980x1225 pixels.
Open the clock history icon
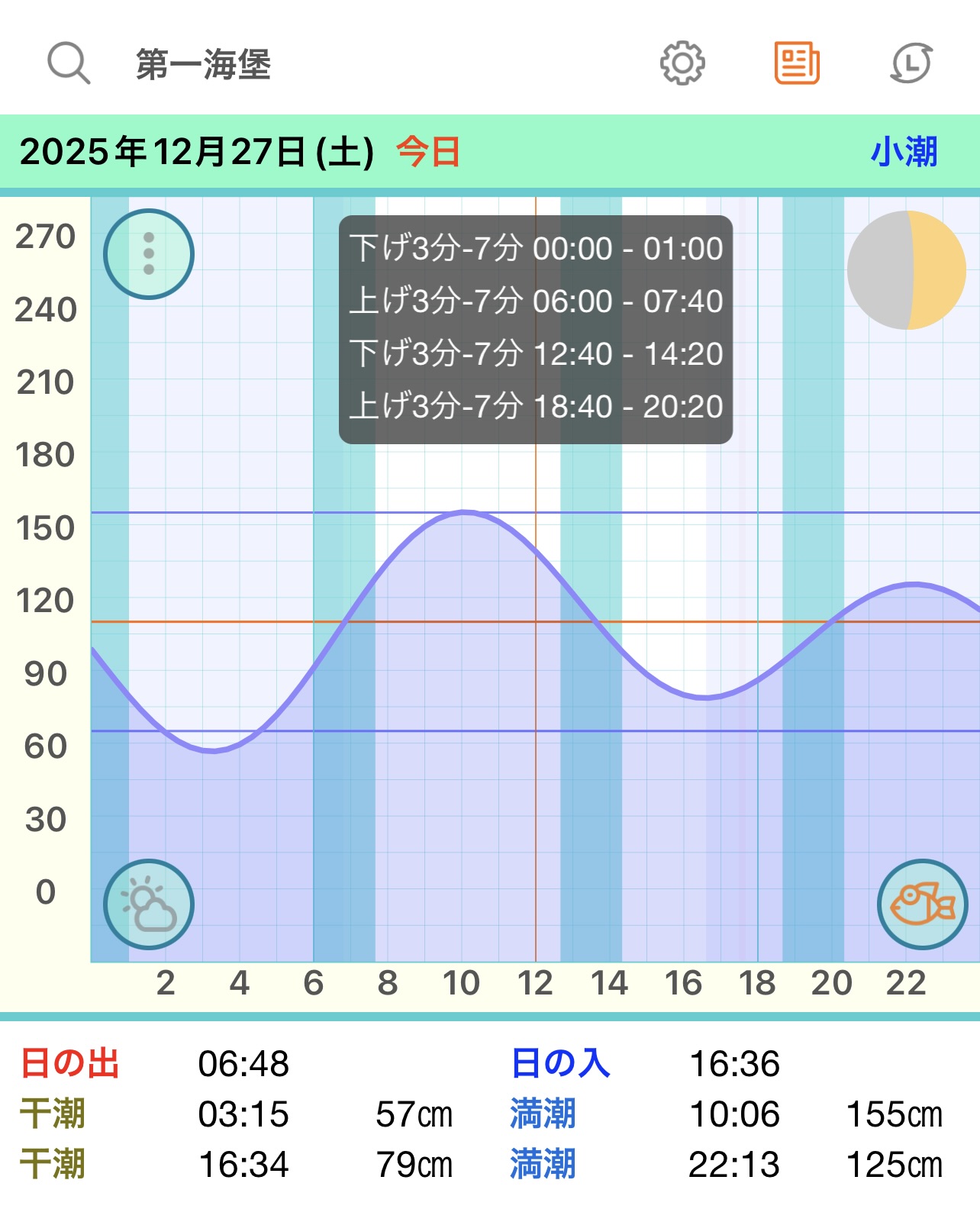pyautogui.click(x=911, y=63)
